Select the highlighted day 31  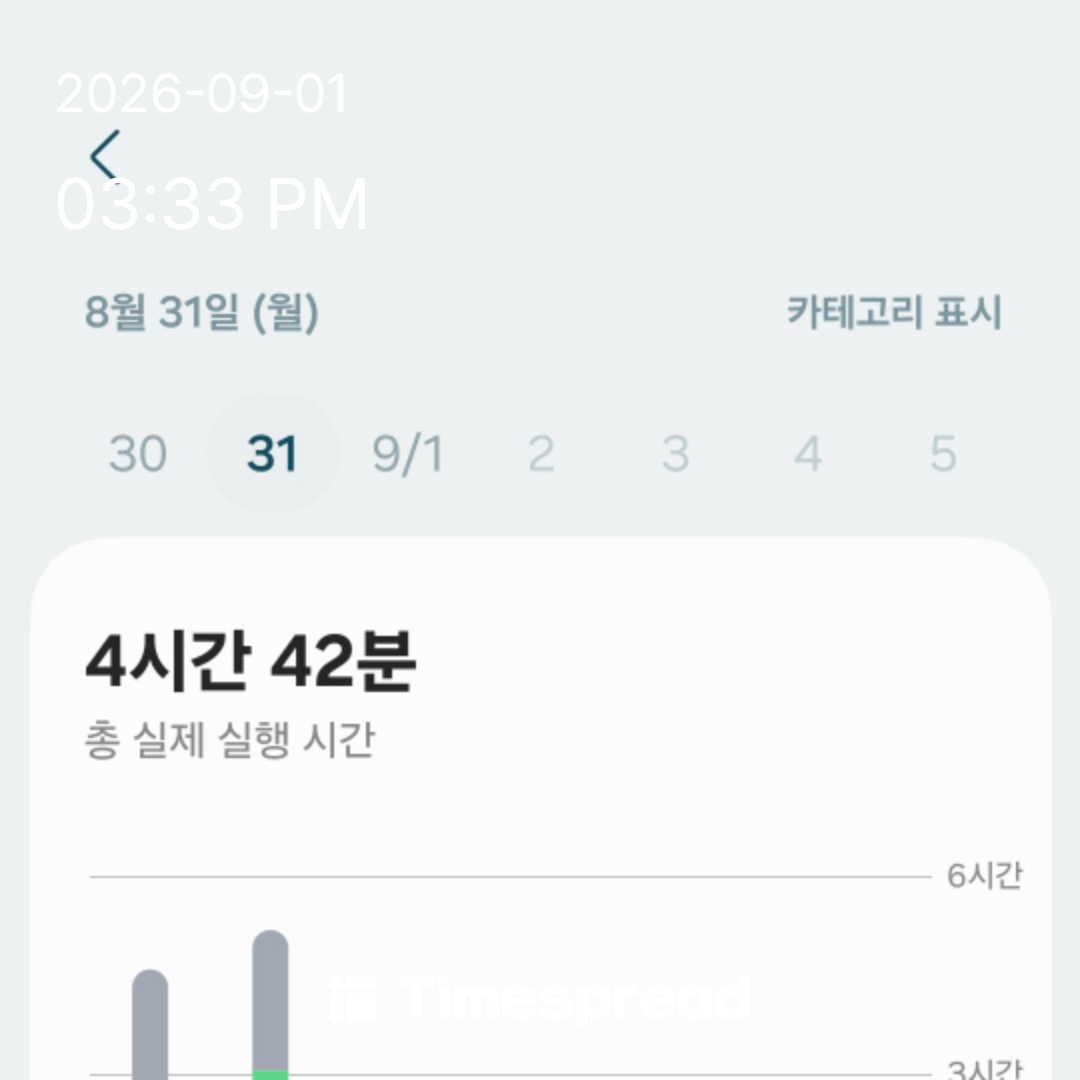pos(273,453)
